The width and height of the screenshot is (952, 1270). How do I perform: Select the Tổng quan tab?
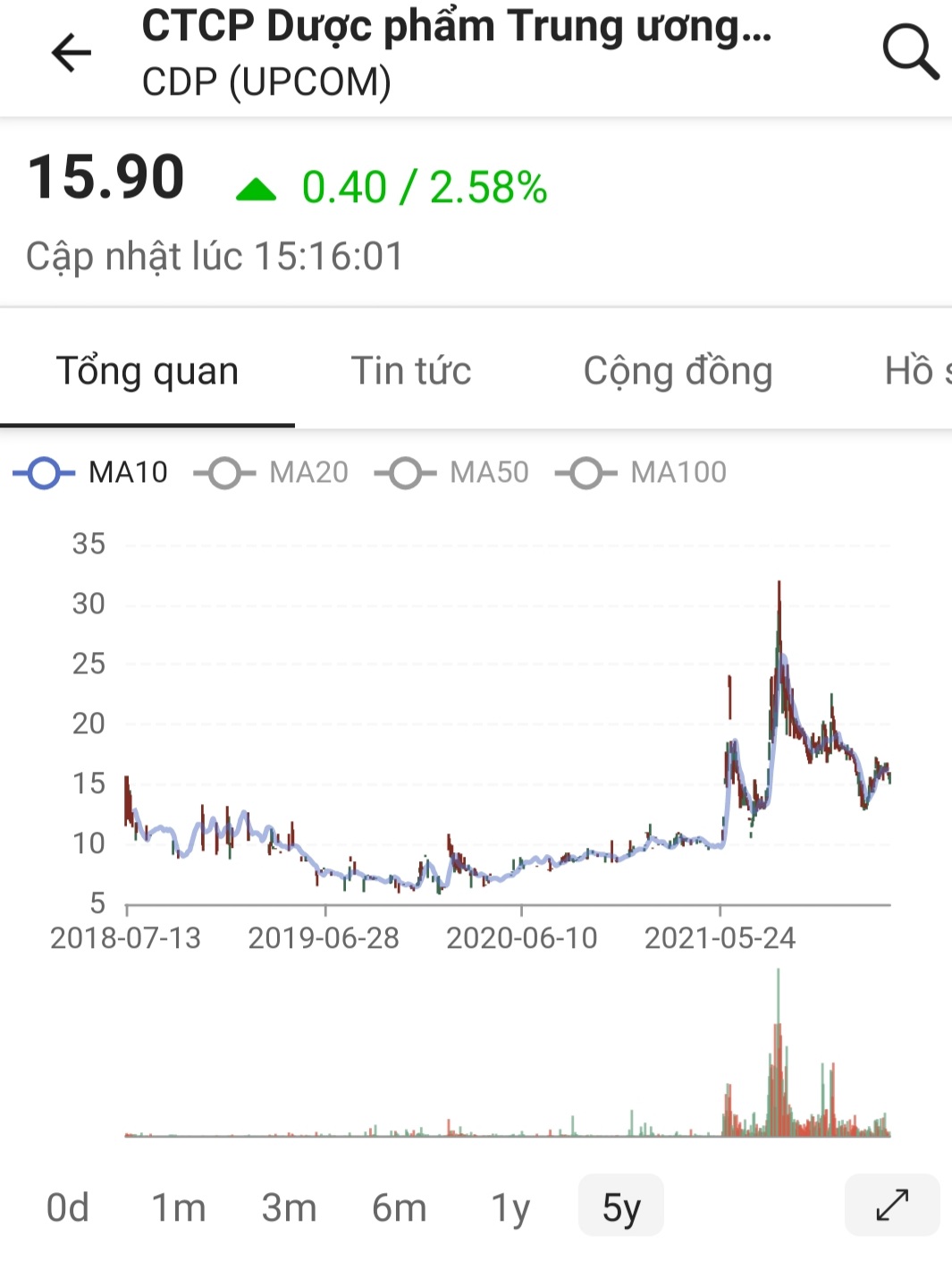click(x=147, y=371)
